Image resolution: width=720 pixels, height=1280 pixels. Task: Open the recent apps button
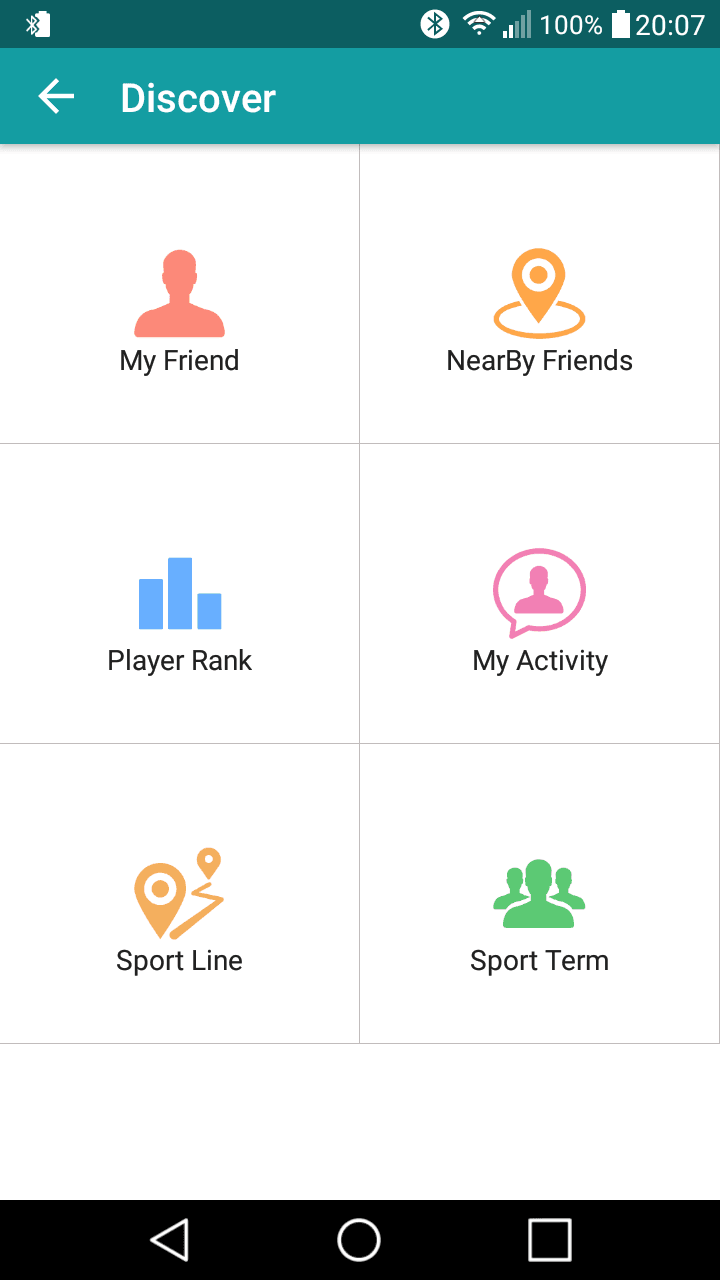pos(549,1240)
